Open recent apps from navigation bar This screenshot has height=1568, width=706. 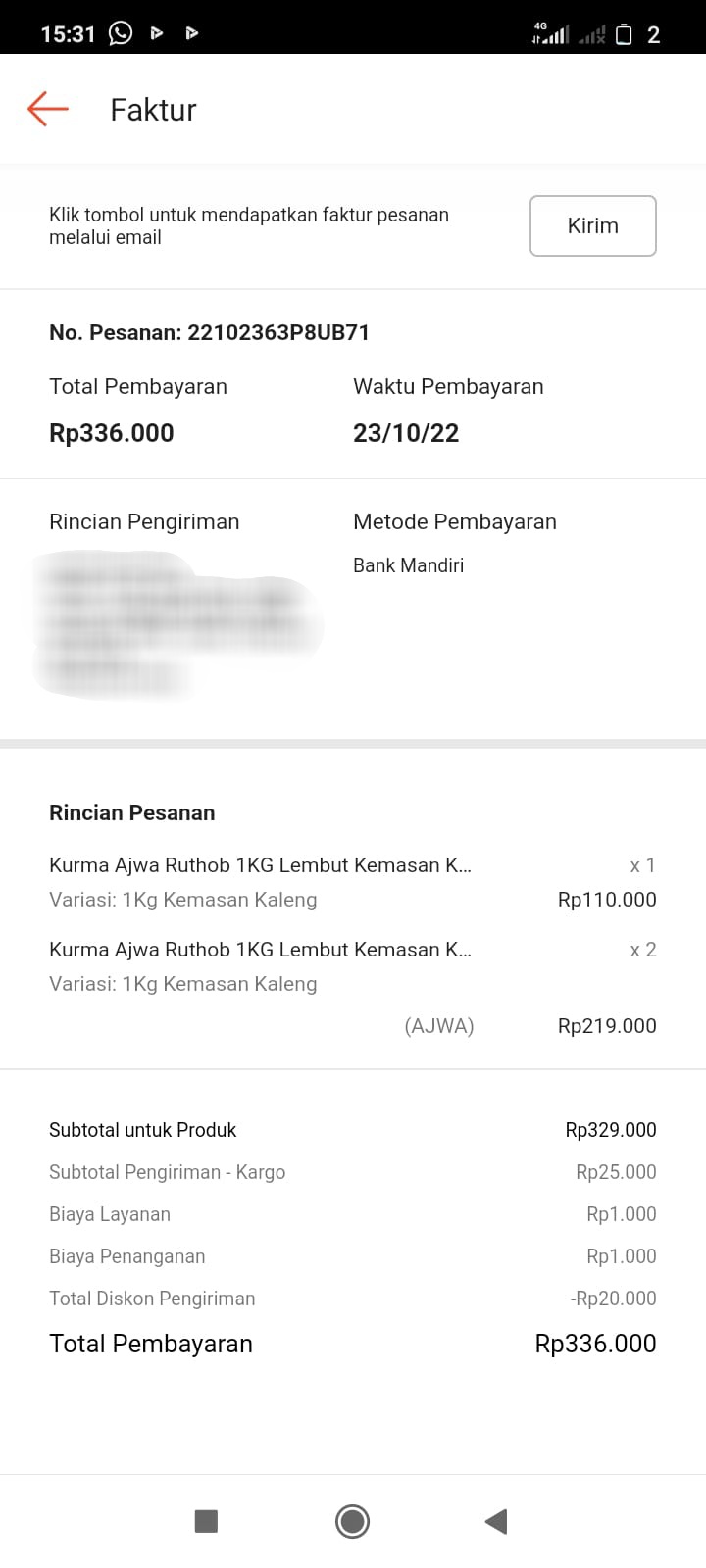click(x=206, y=1521)
